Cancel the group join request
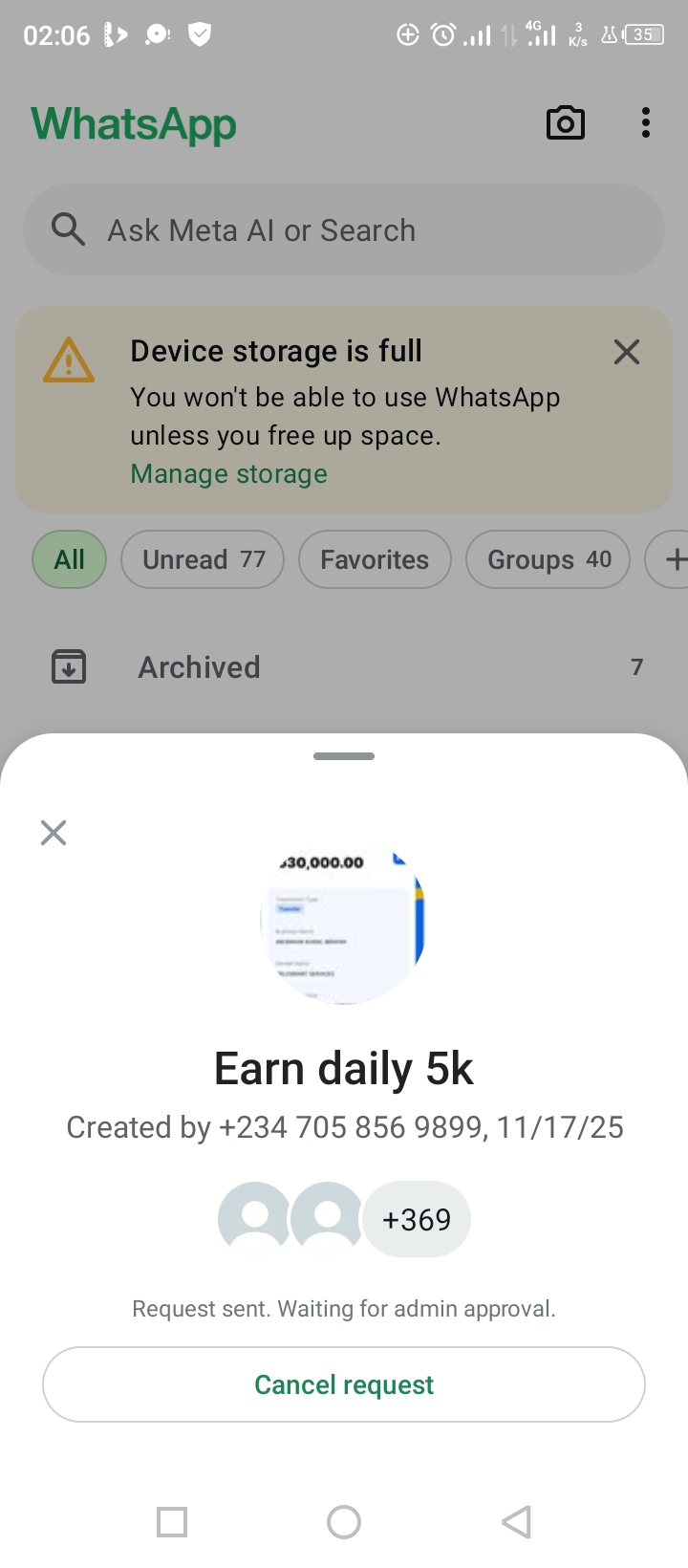This screenshot has width=688, height=1568. click(344, 1384)
